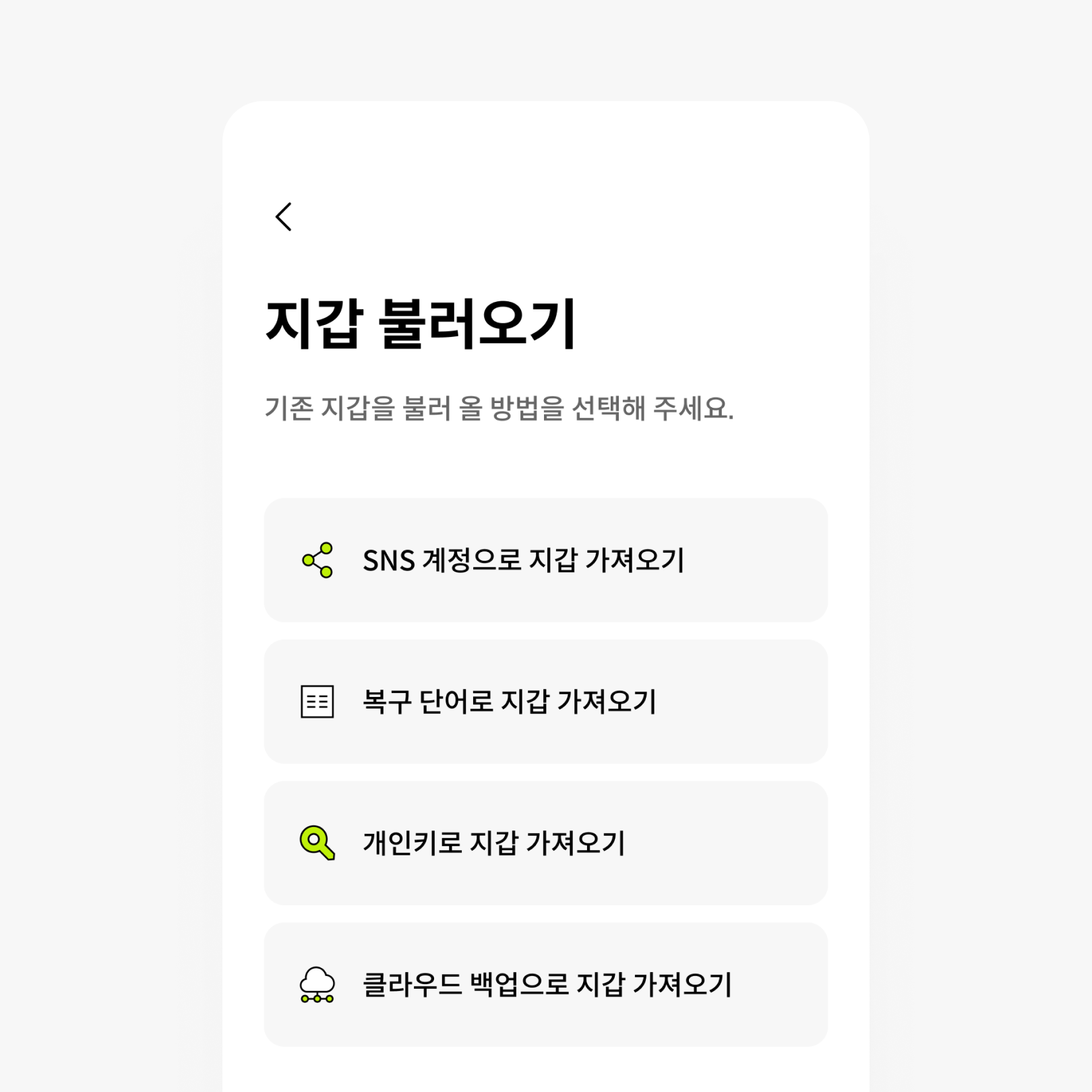Open 개인키로 지갑 가져오기 option
The image size is (1092, 1092).
(545, 843)
